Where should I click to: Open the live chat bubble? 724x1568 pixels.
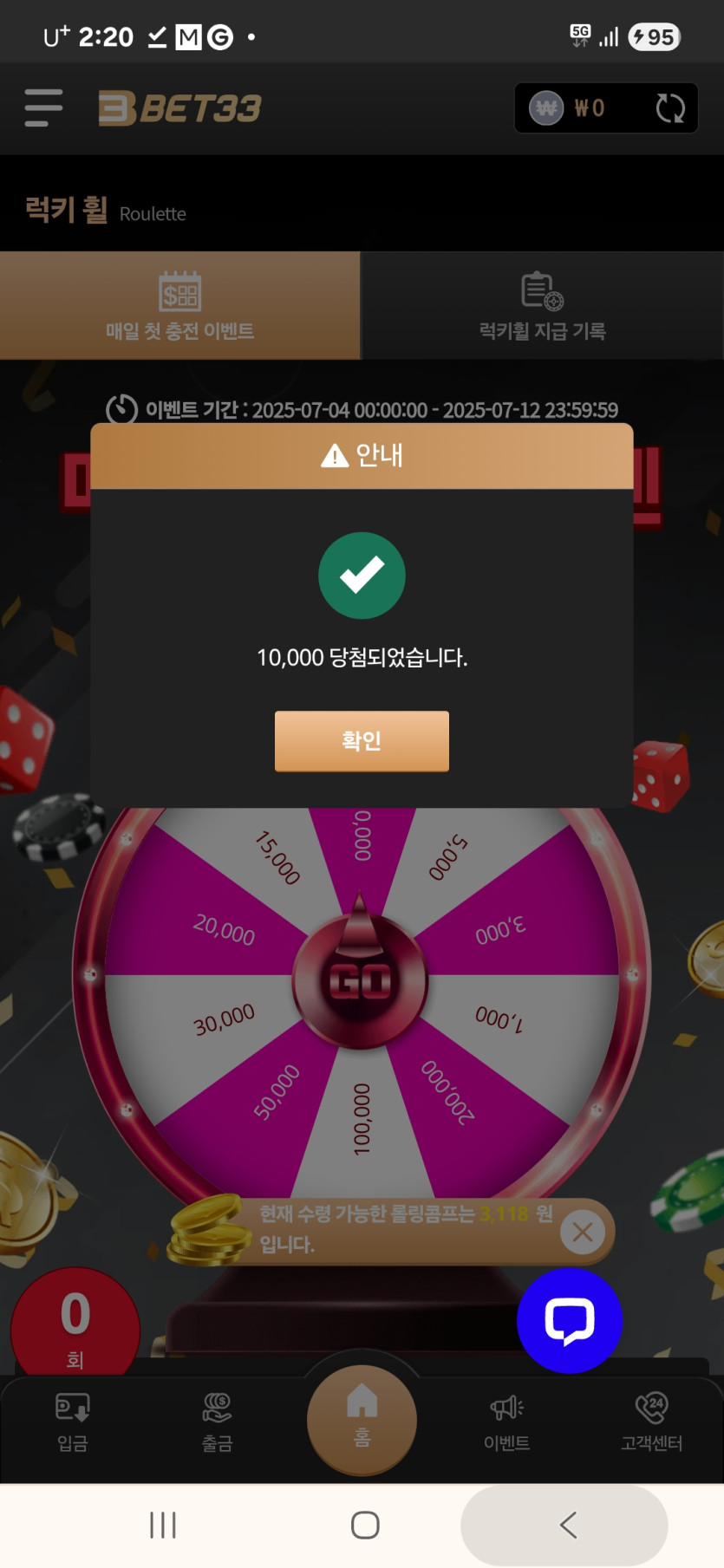coord(569,1320)
